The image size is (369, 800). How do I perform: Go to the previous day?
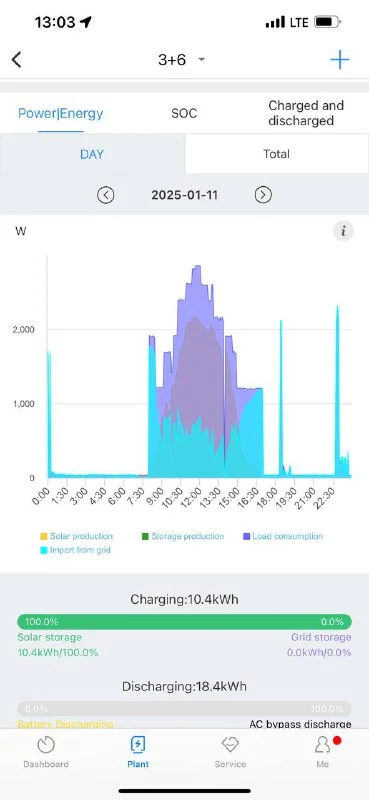106,195
